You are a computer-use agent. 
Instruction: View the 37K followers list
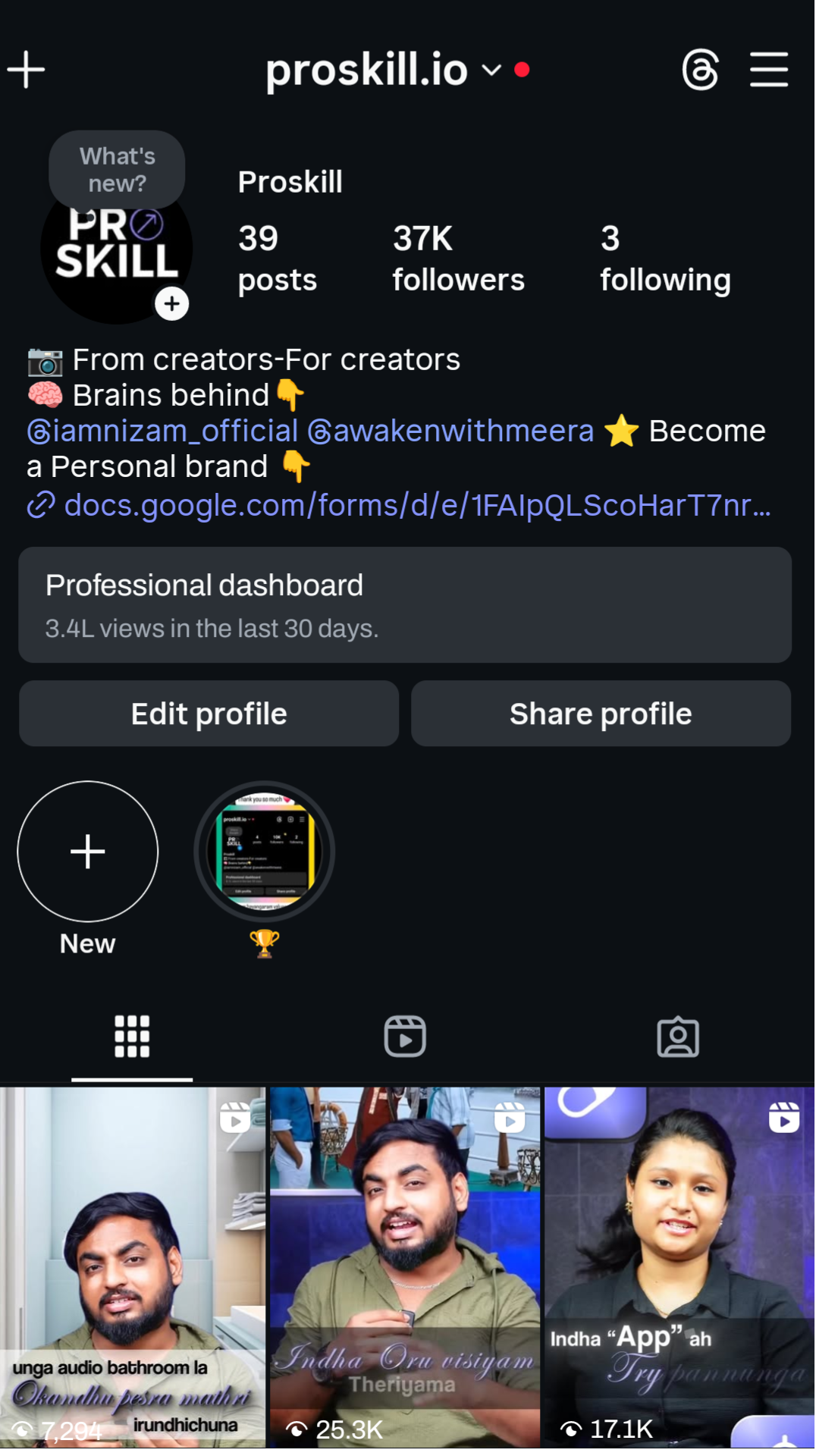[458, 259]
